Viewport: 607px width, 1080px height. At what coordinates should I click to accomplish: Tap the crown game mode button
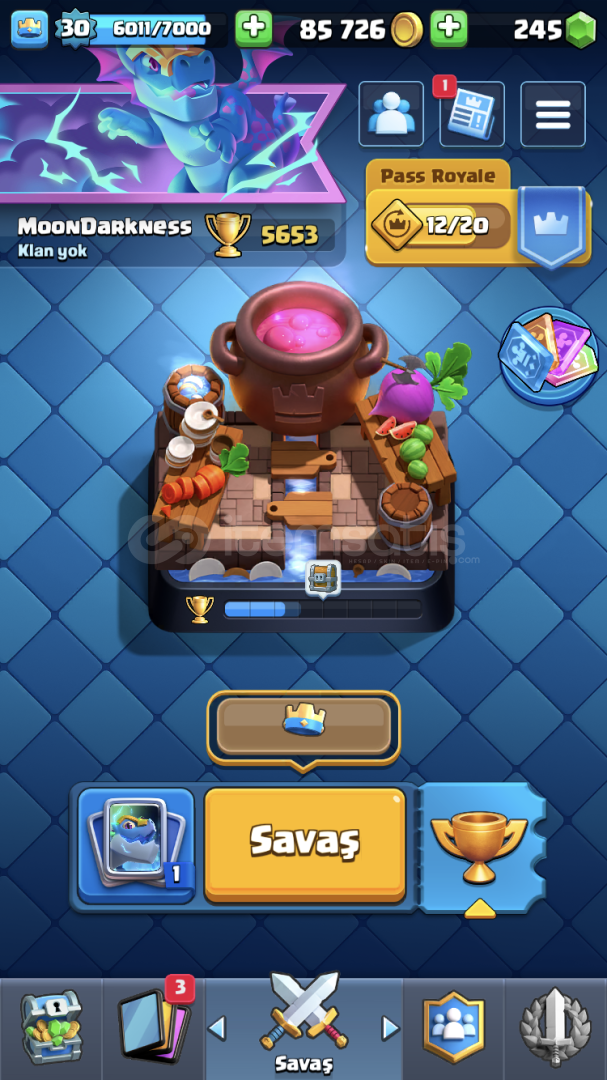(x=303, y=726)
